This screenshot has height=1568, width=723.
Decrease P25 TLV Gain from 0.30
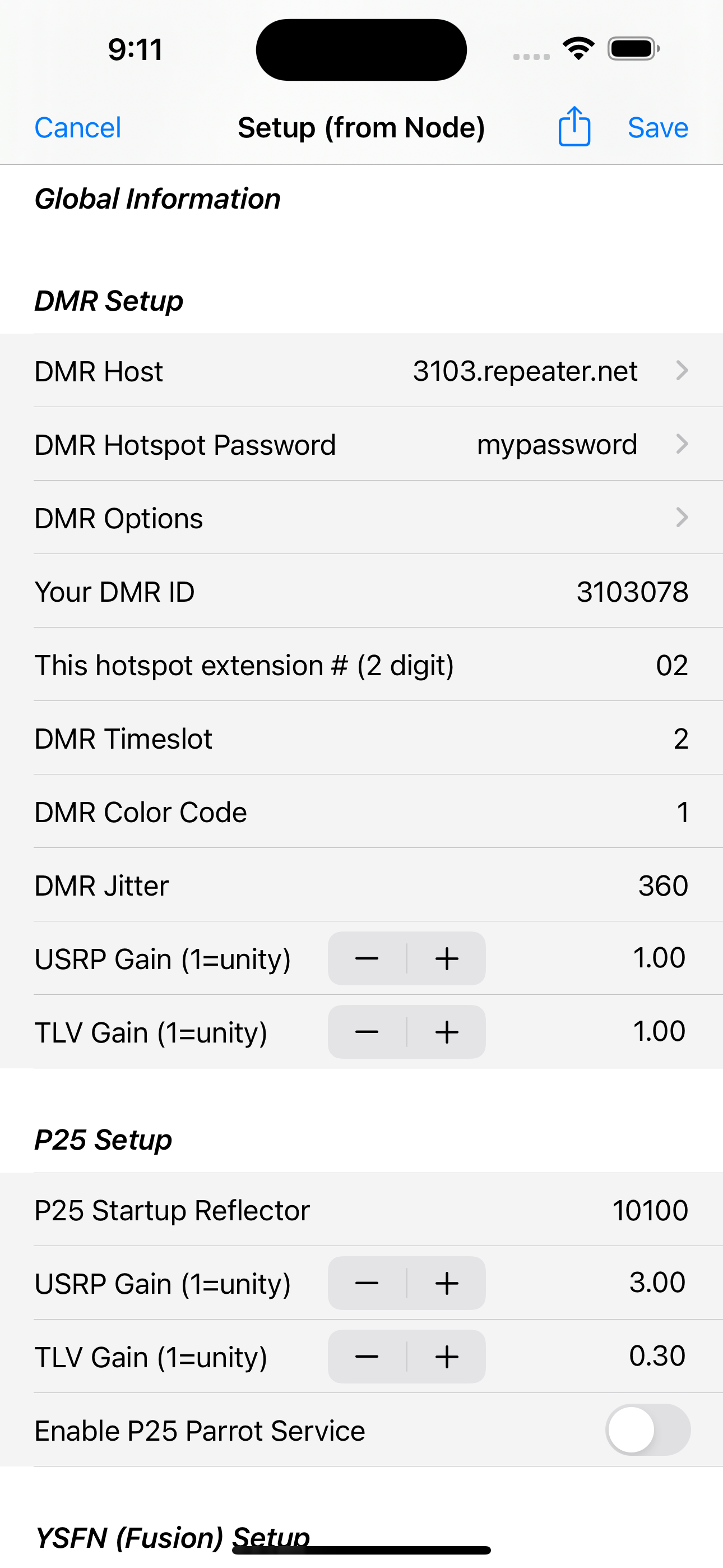[x=367, y=1356]
